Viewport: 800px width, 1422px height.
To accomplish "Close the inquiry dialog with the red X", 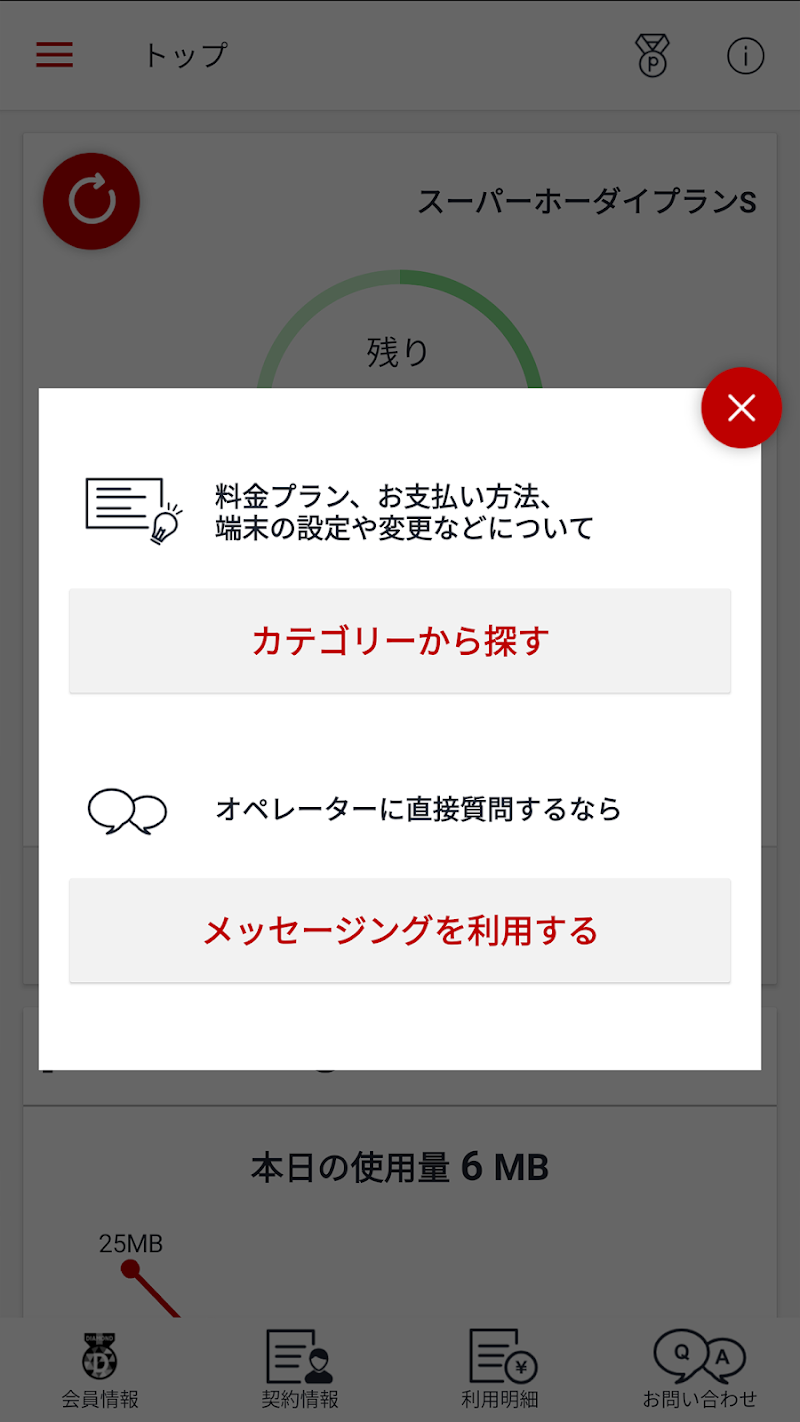I will pyautogui.click(x=741, y=408).
